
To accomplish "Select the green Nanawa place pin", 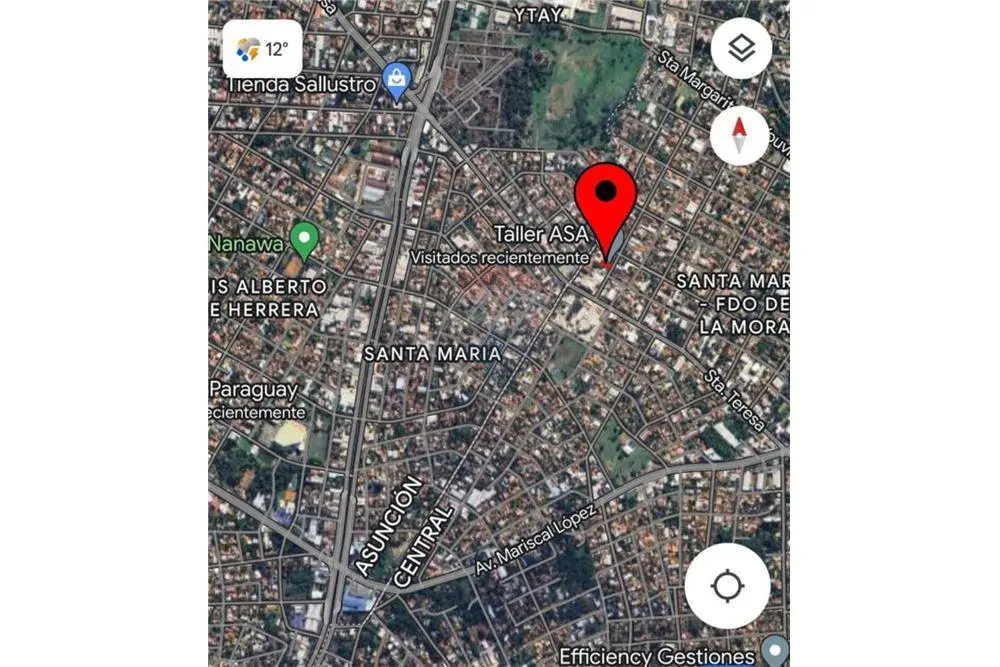I will tap(304, 240).
